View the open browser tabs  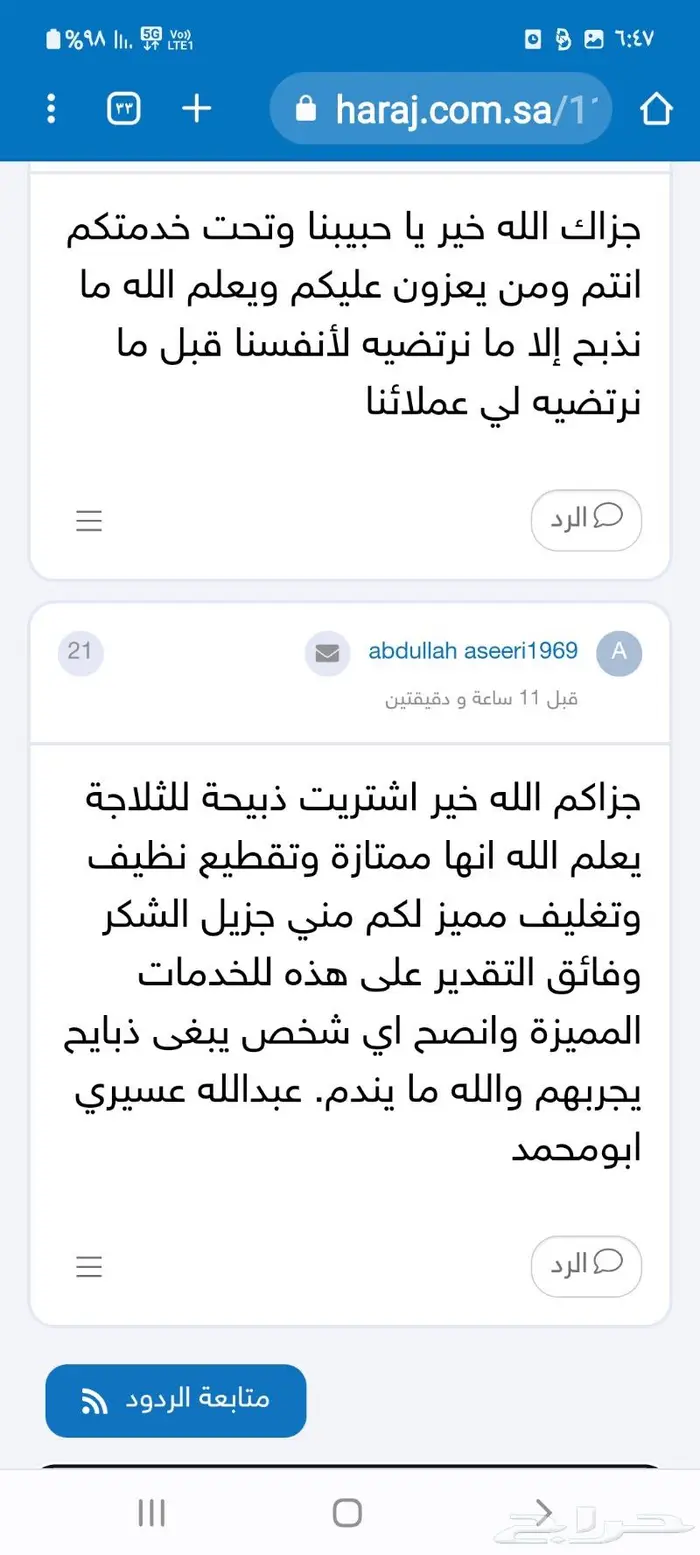[124, 108]
